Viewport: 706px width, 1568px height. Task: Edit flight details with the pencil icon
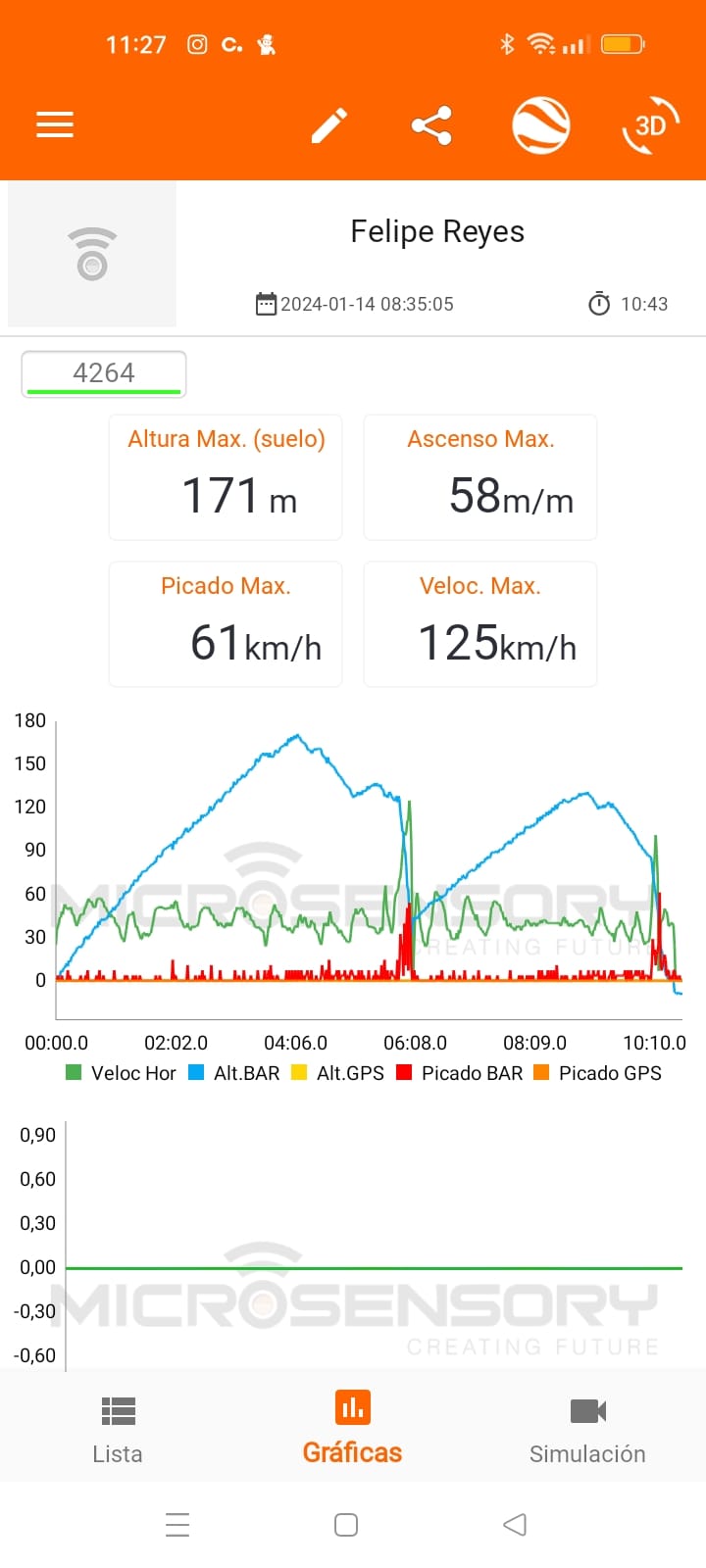pyautogui.click(x=329, y=125)
